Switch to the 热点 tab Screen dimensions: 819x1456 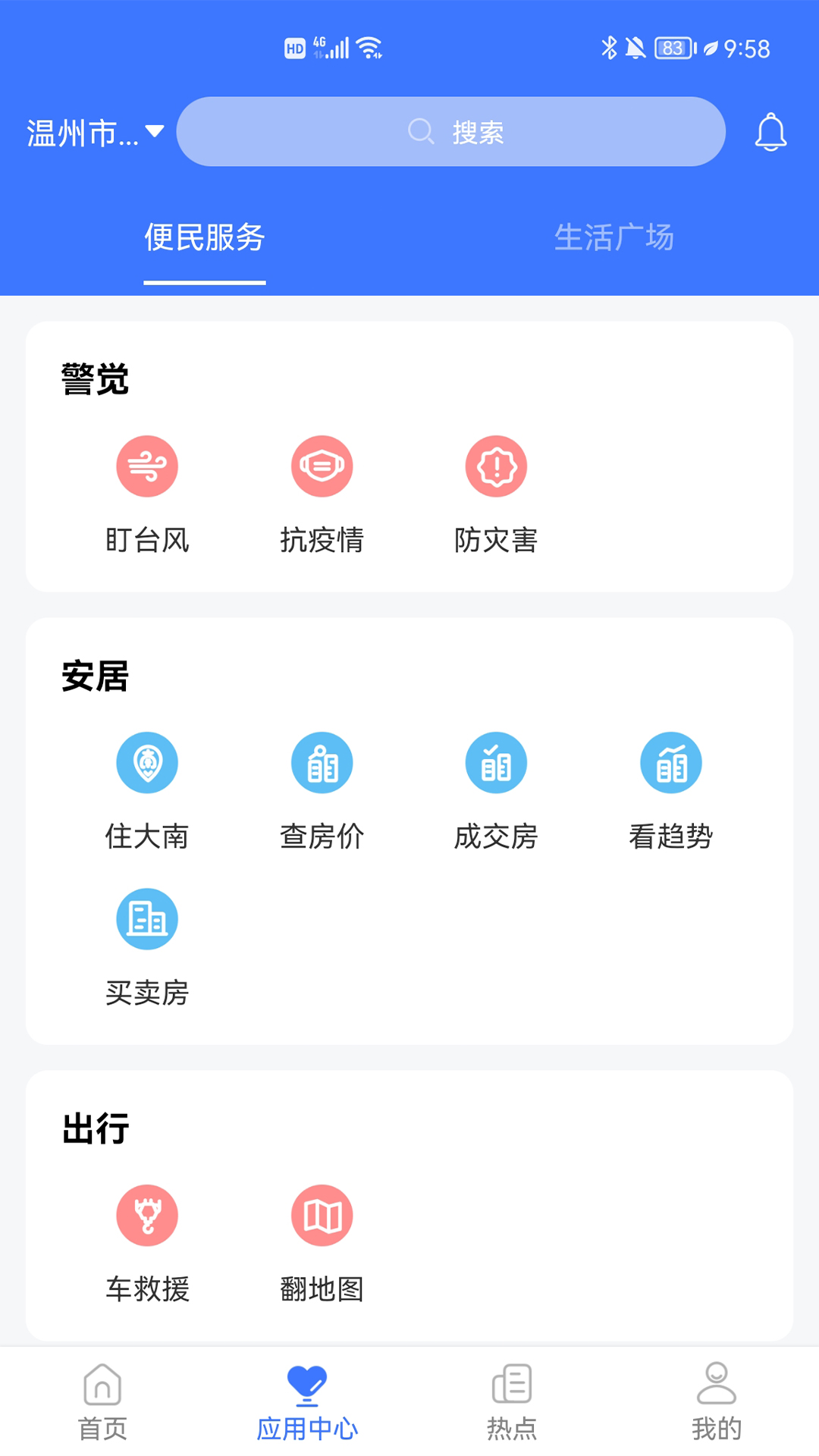coord(512,1402)
